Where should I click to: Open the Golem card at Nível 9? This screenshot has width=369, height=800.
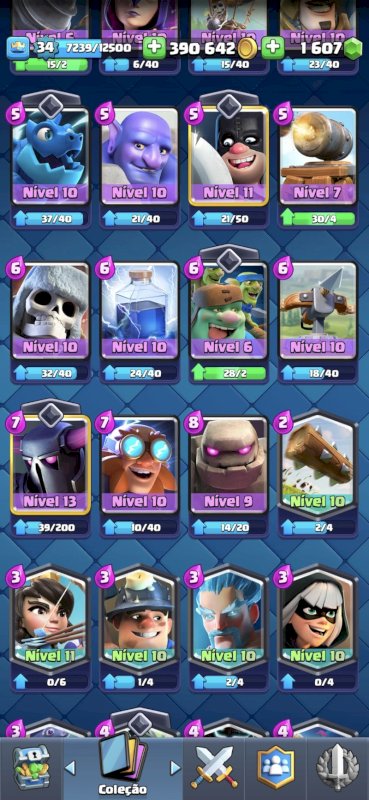(229, 465)
